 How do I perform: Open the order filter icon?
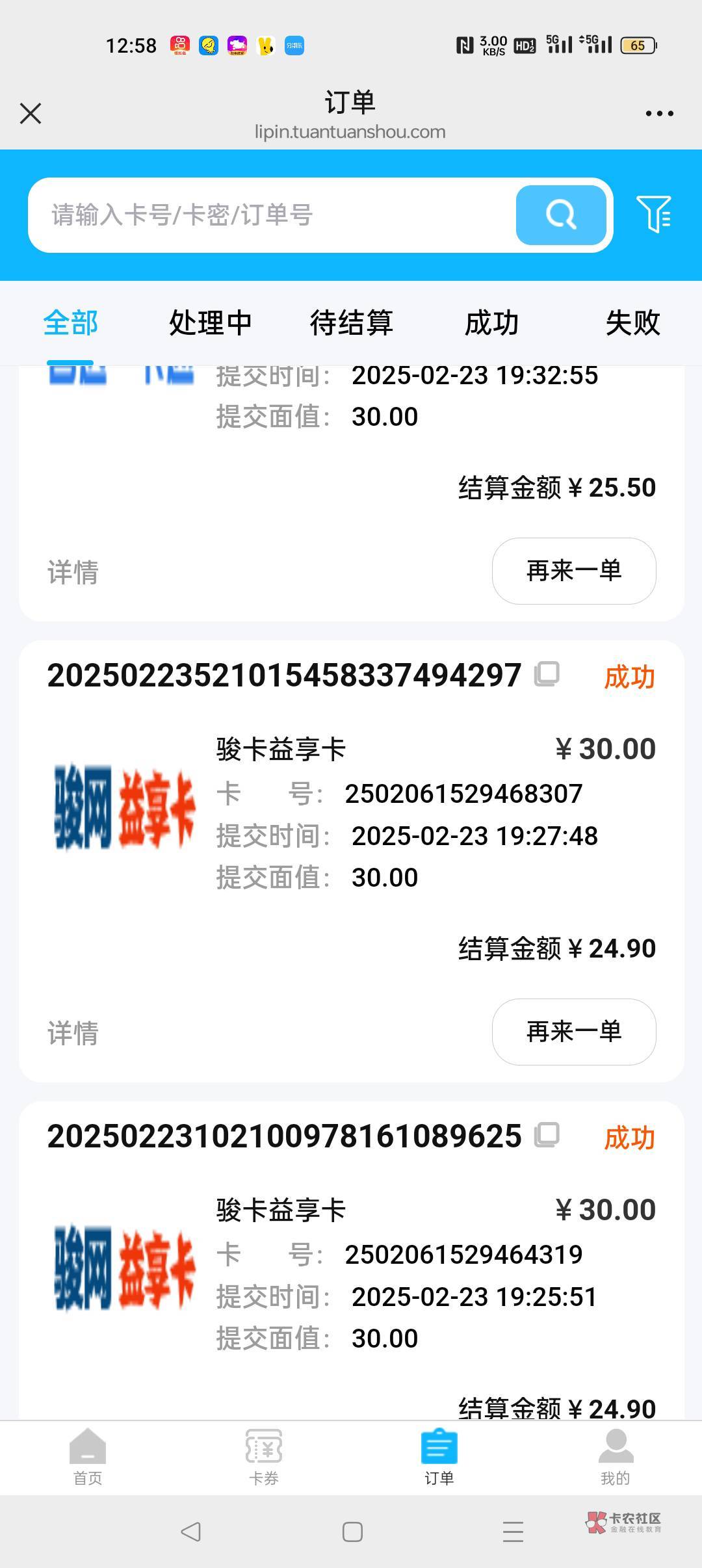[654, 214]
